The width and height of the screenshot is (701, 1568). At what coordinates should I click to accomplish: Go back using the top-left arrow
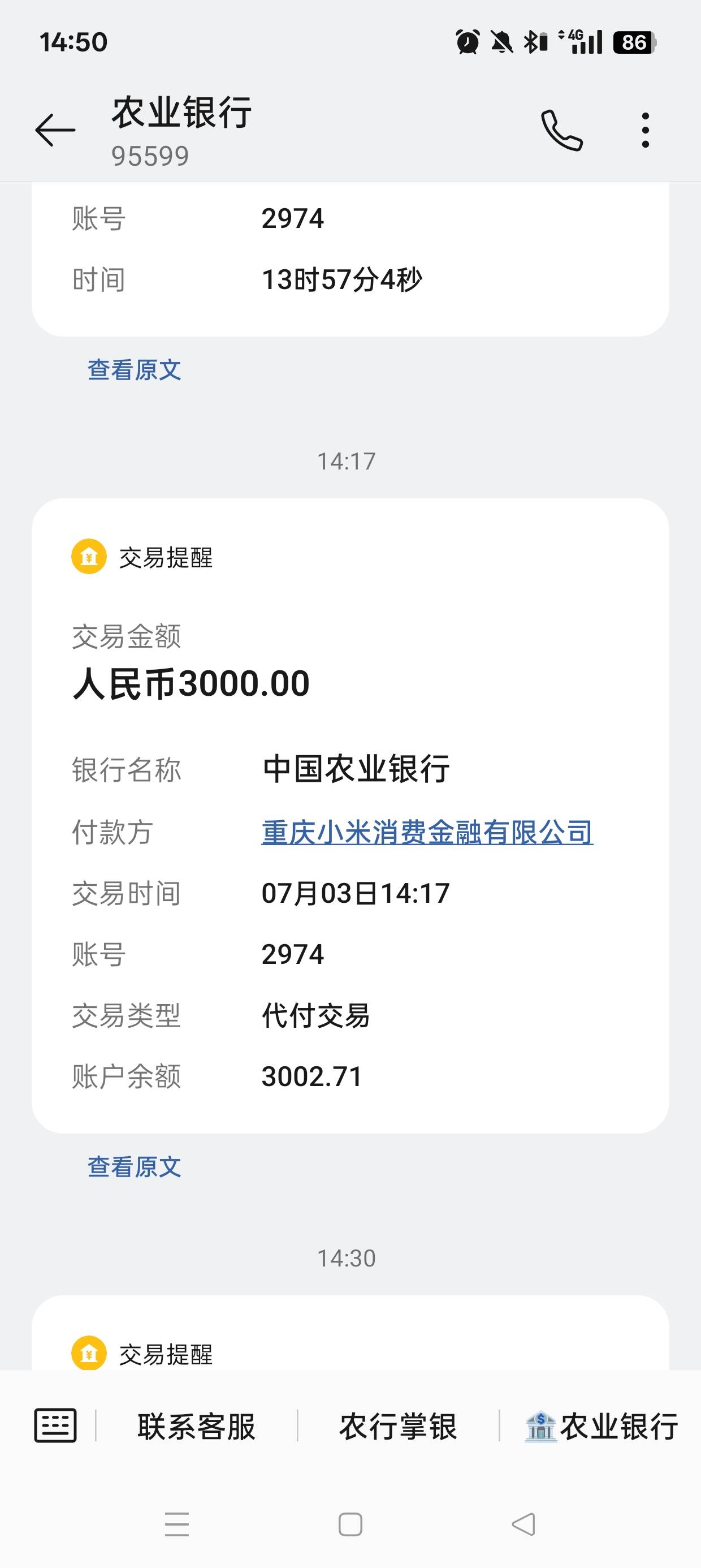(55, 130)
